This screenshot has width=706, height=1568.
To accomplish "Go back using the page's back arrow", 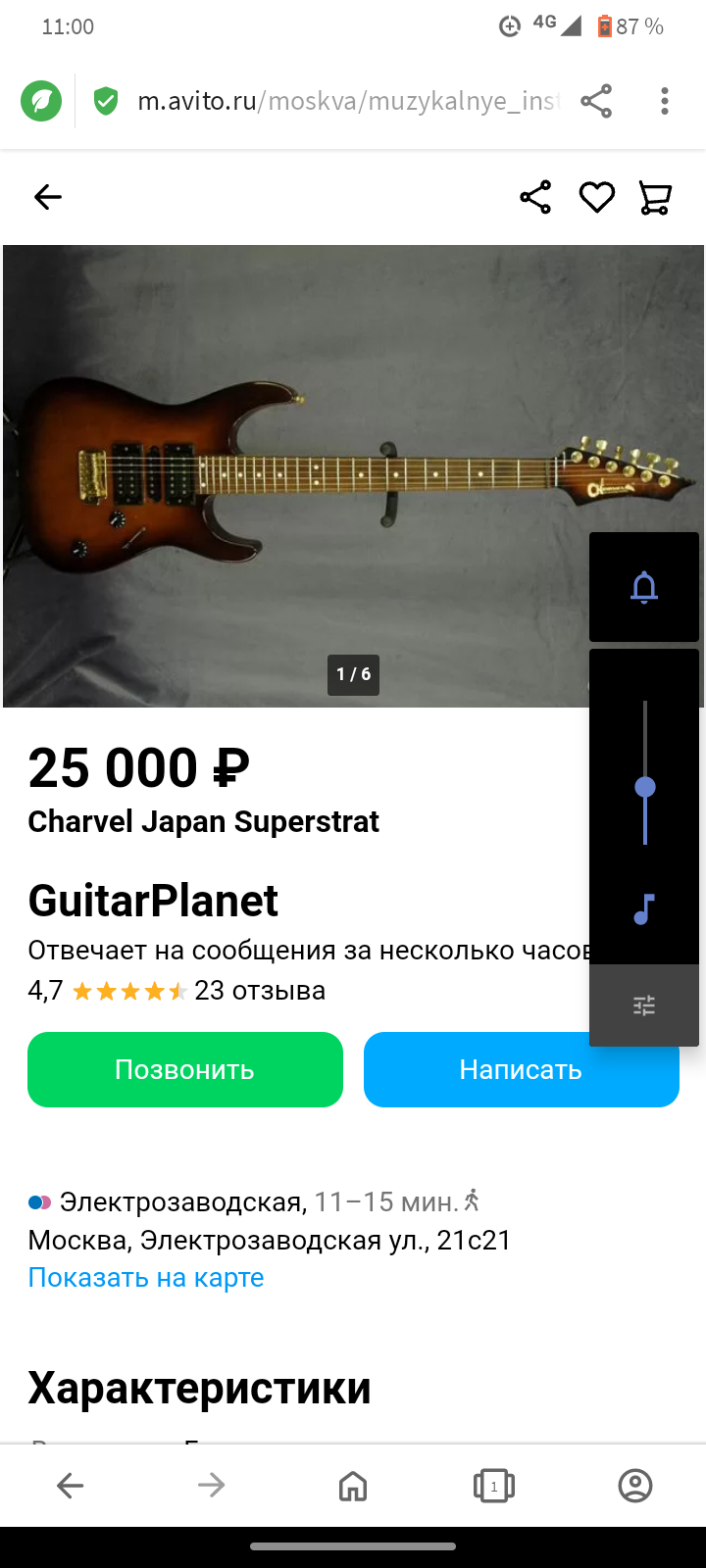I will coord(47,197).
